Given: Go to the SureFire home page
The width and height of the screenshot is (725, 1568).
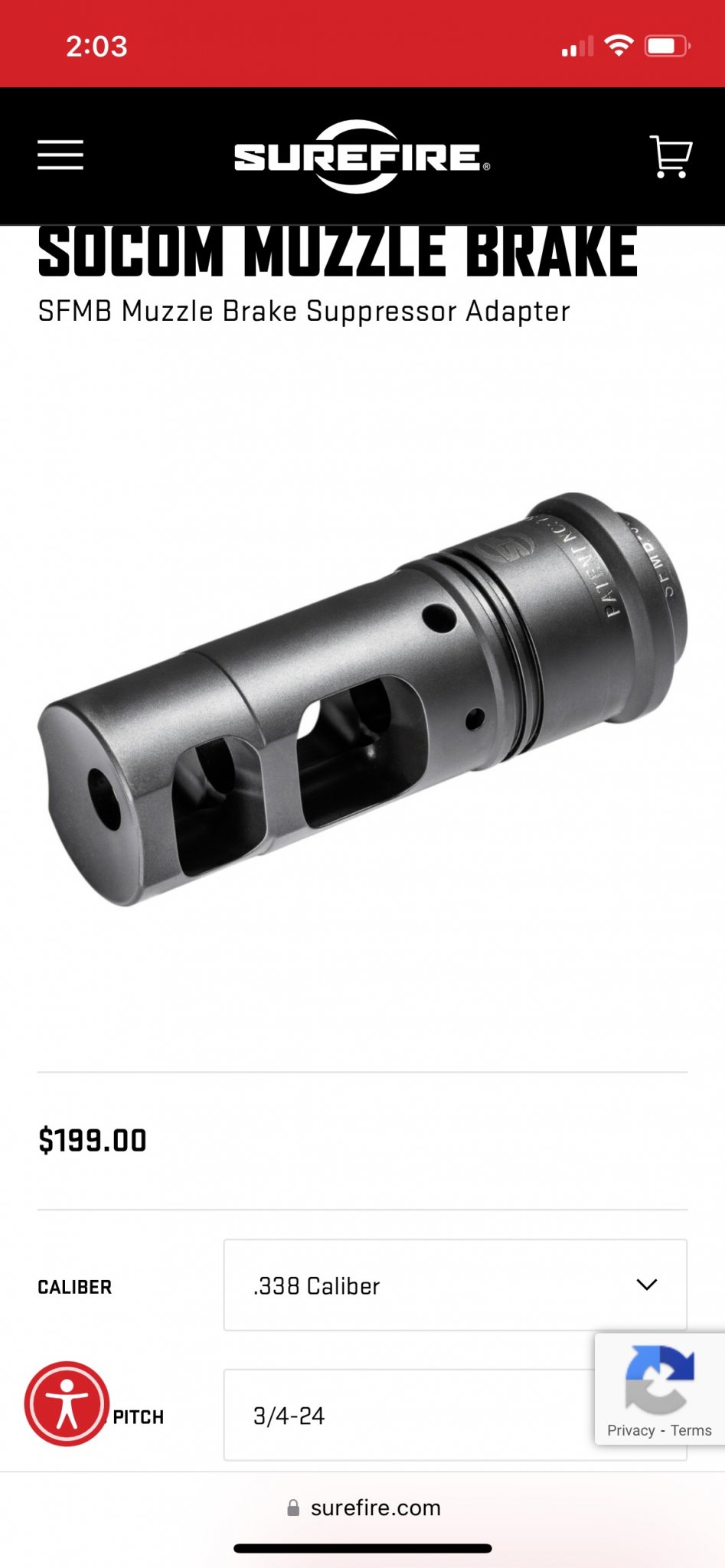Looking at the screenshot, I should click(361, 156).
